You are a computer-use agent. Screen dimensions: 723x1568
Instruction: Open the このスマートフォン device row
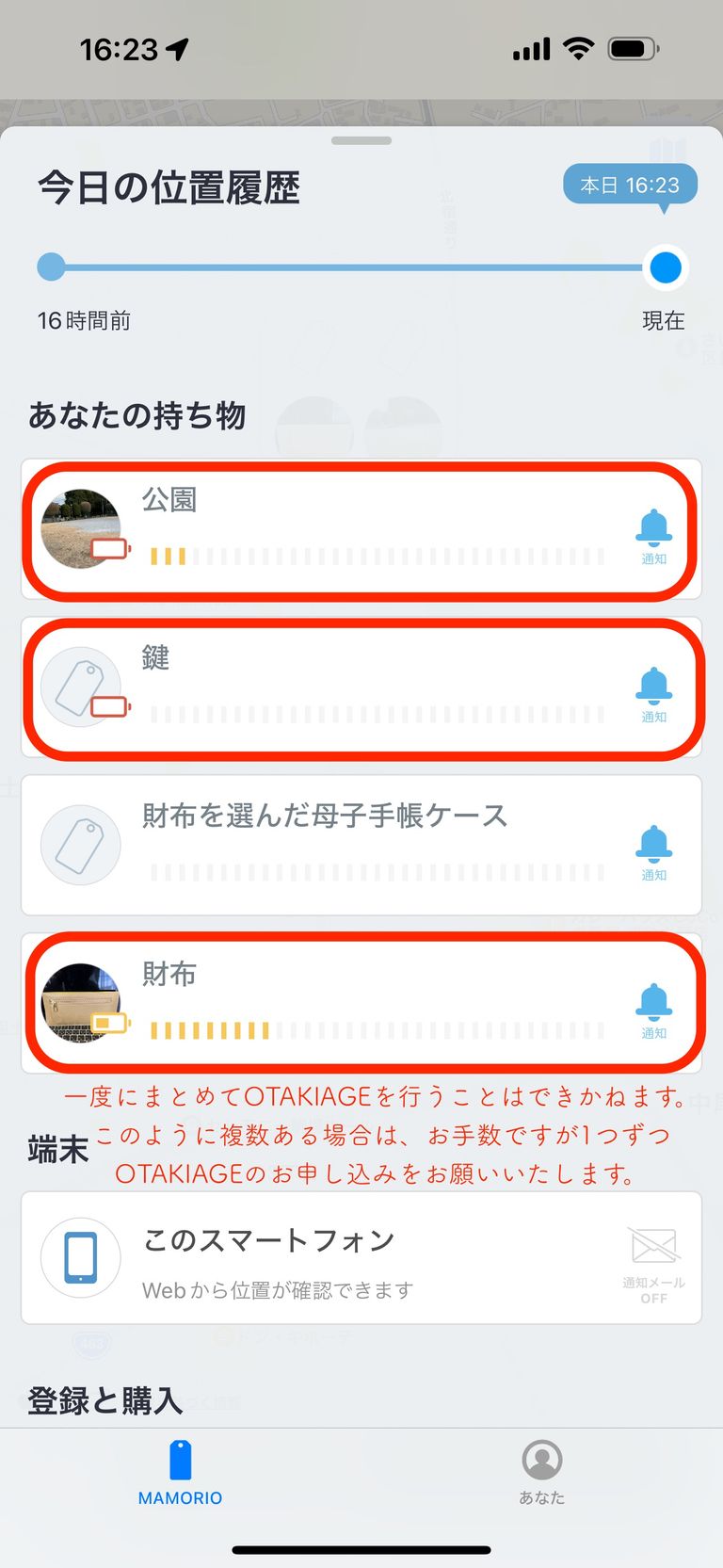pyautogui.click(x=361, y=1258)
